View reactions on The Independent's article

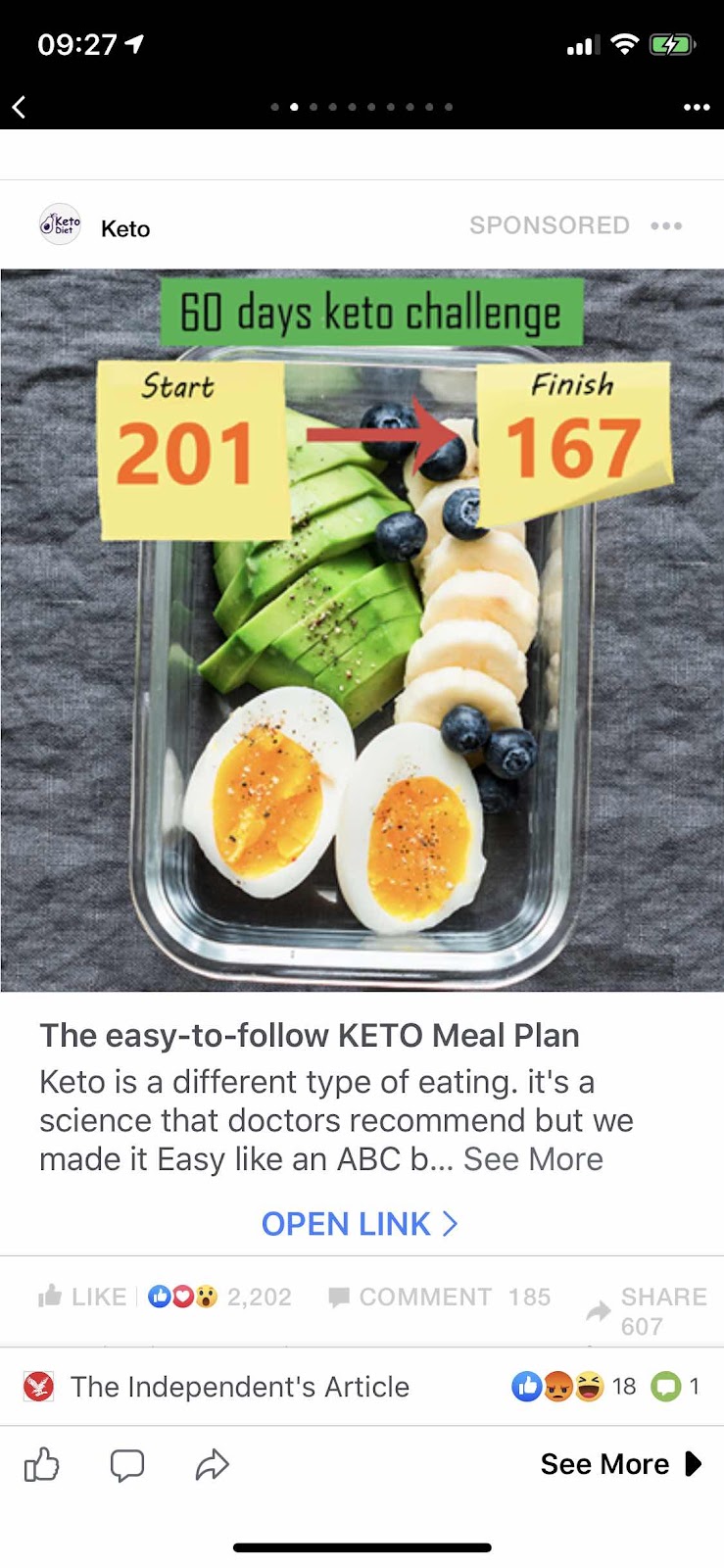[x=573, y=1387]
